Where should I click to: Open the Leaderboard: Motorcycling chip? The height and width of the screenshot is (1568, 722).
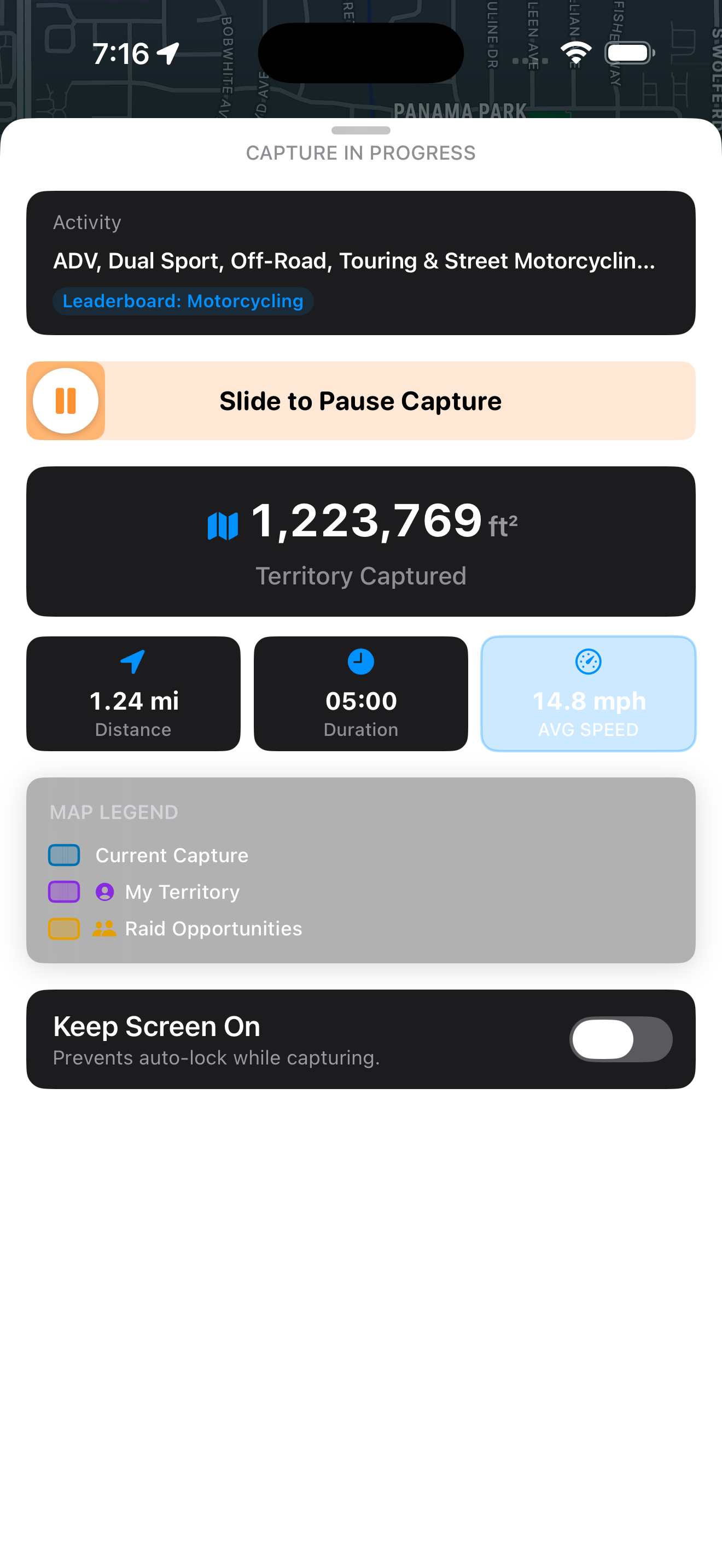coord(183,301)
